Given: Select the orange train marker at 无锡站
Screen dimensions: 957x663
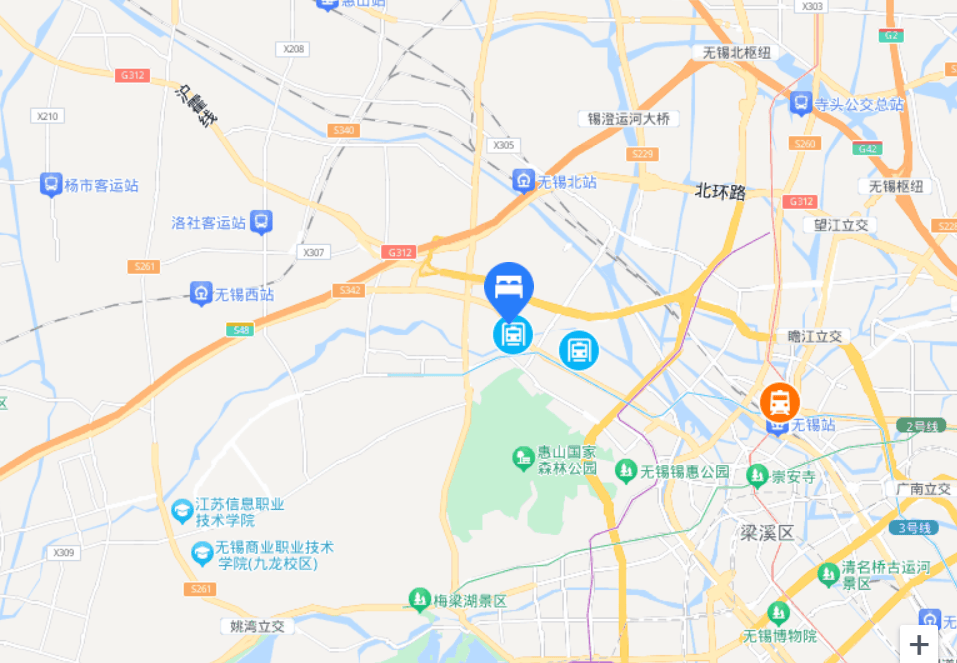Looking at the screenshot, I should (x=779, y=402).
